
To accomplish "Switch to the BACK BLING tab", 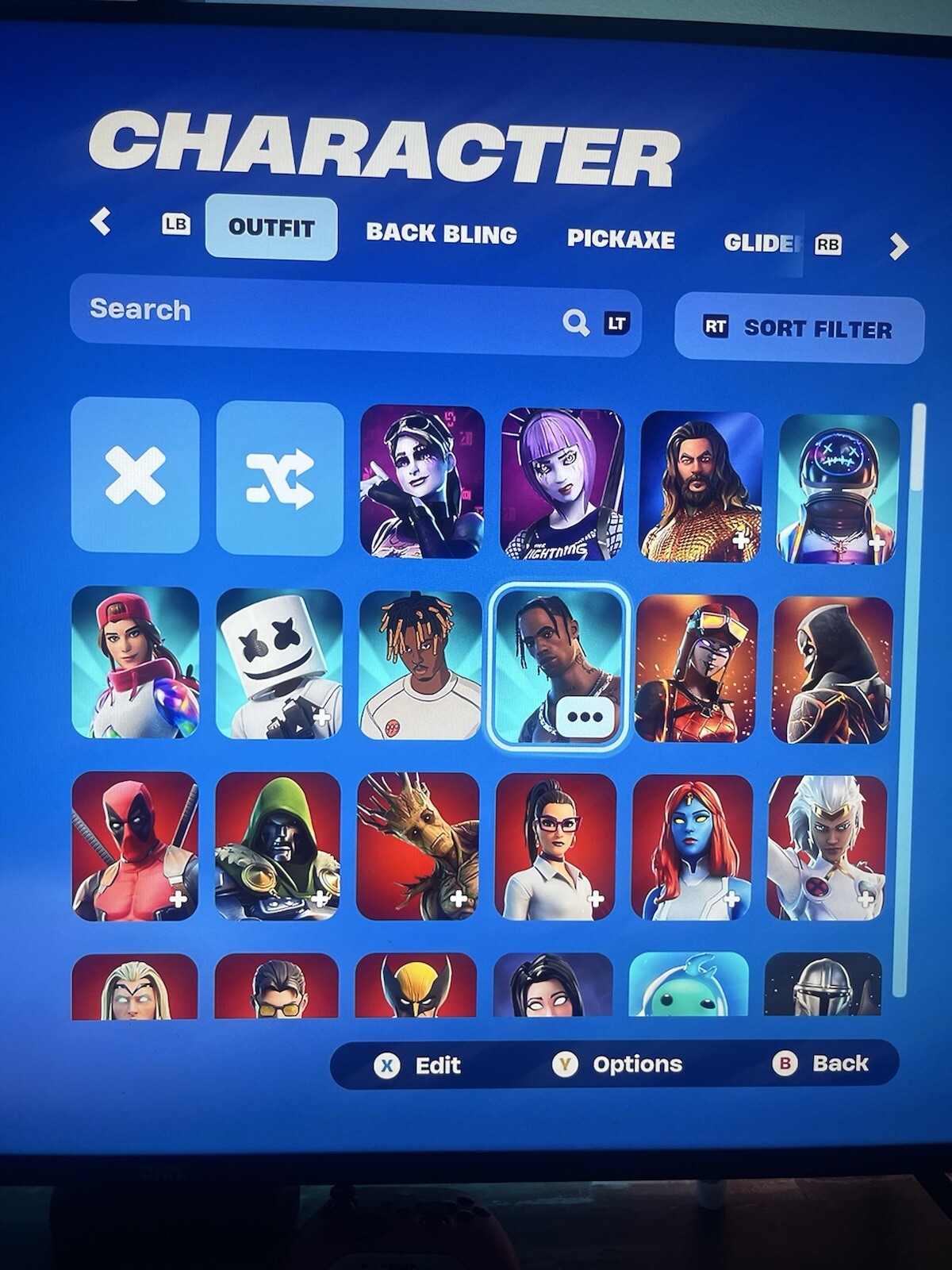I will 442,235.
